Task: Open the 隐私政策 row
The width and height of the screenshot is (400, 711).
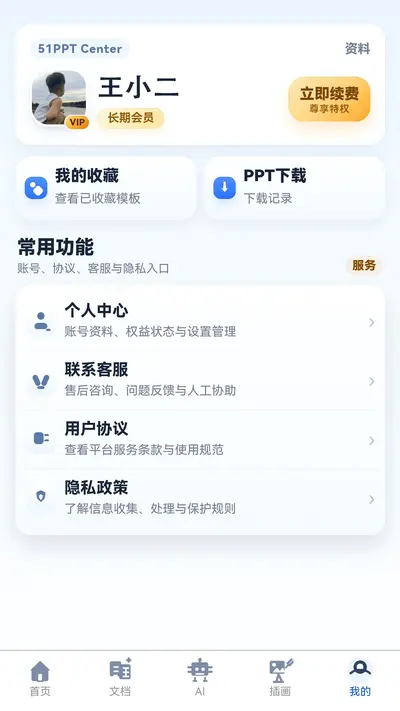Action: (200, 499)
